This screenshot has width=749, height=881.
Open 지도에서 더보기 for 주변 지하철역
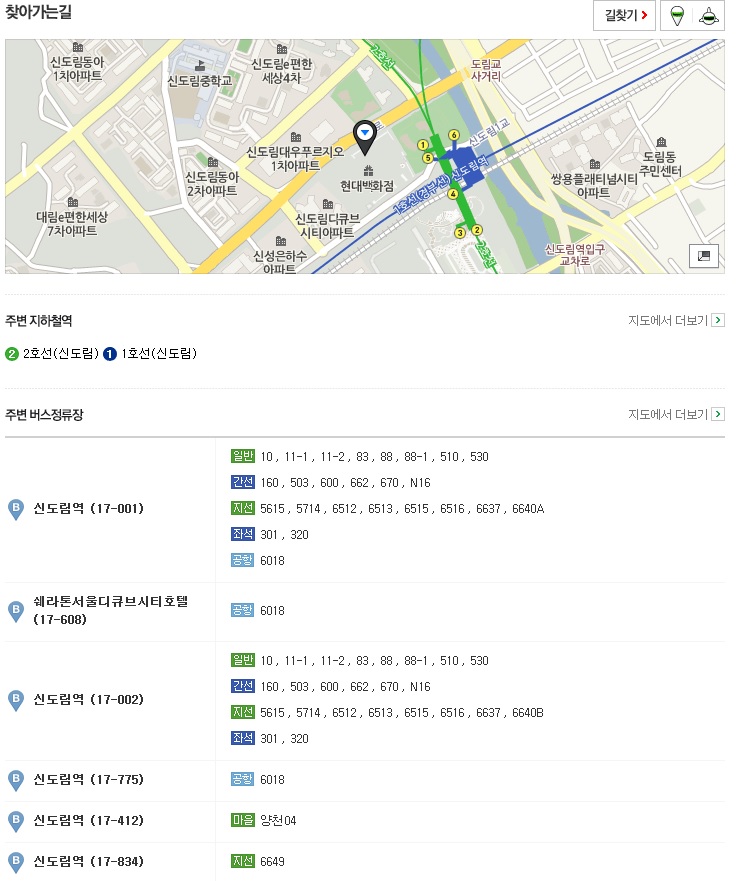click(x=675, y=321)
